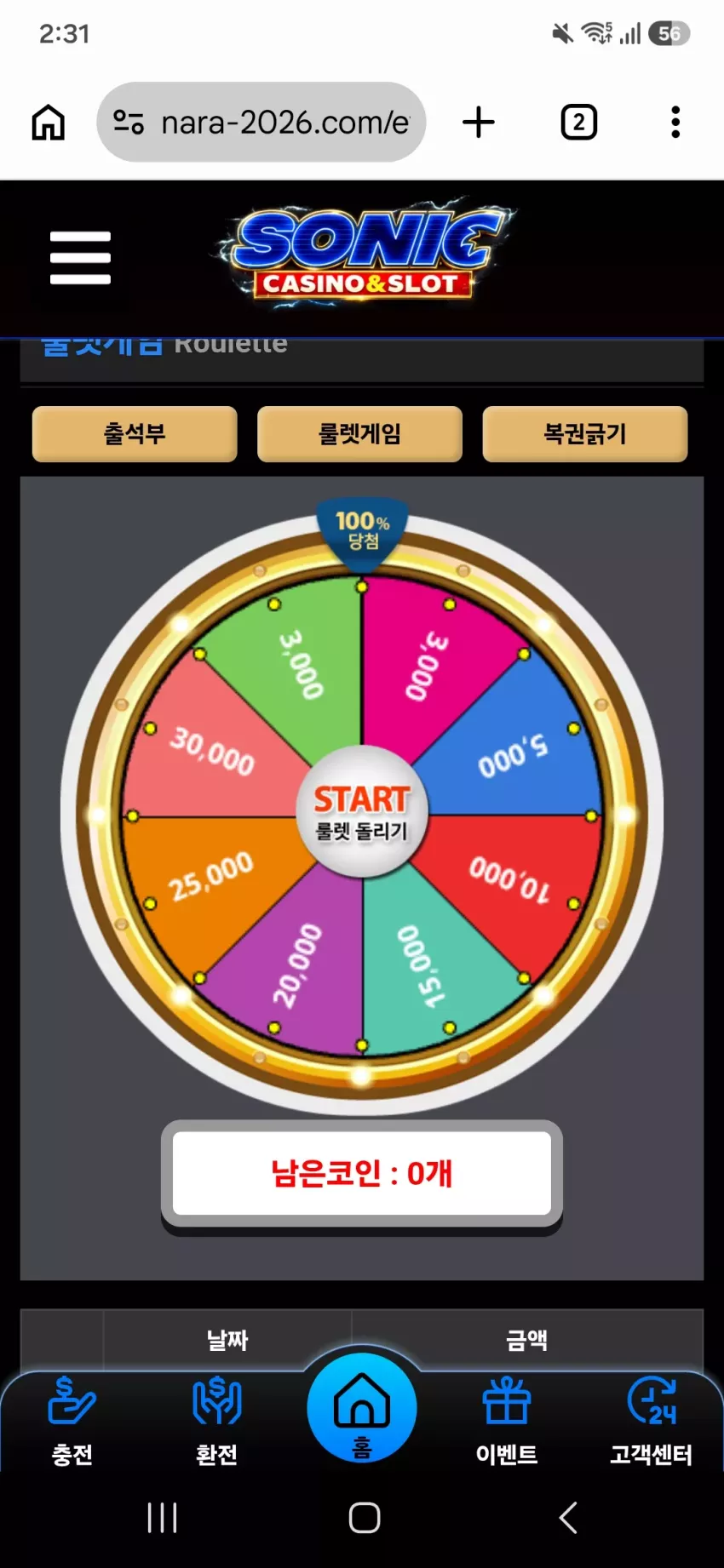Open the browser overflow menu

click(675, 123)
